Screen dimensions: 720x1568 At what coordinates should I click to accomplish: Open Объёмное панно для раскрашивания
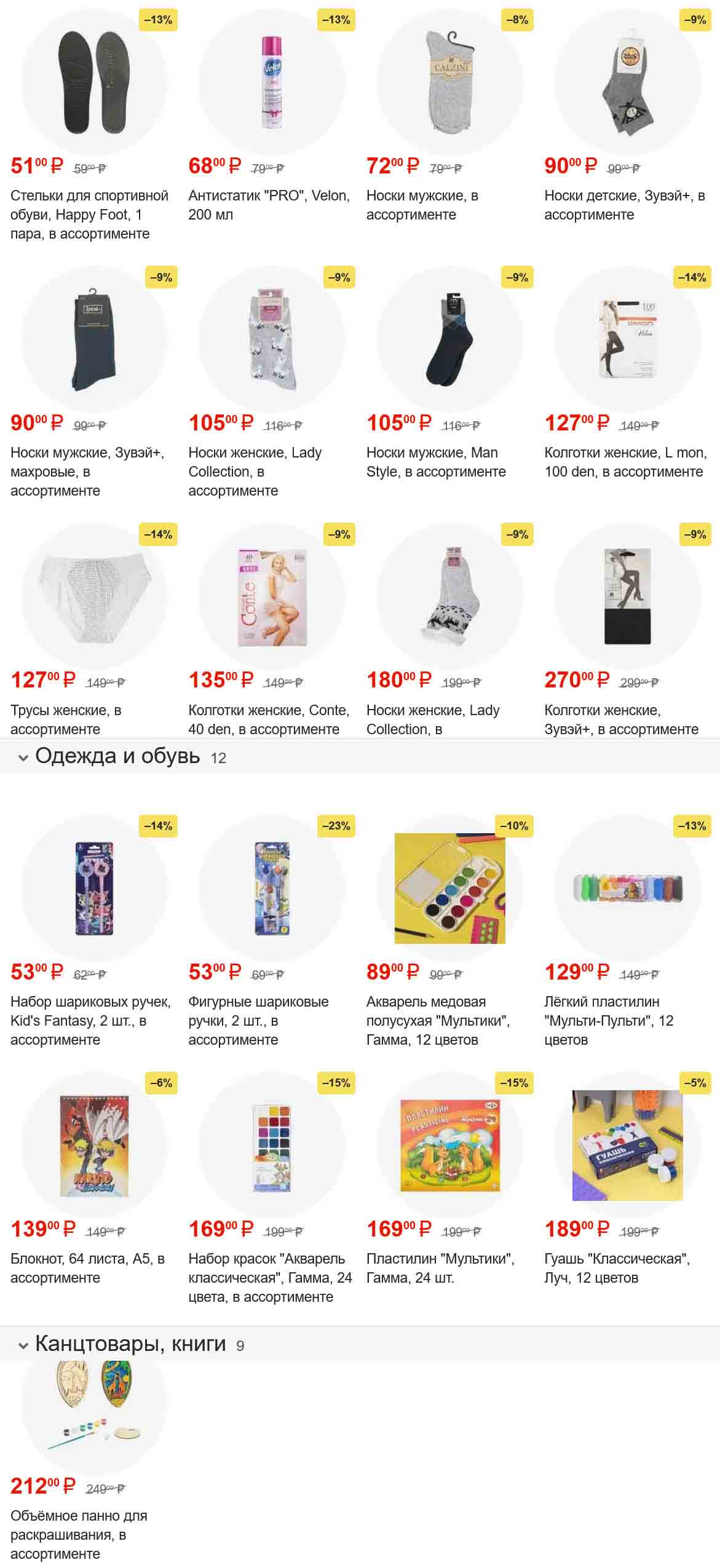pyautogui.click(x=94, y=1414)
